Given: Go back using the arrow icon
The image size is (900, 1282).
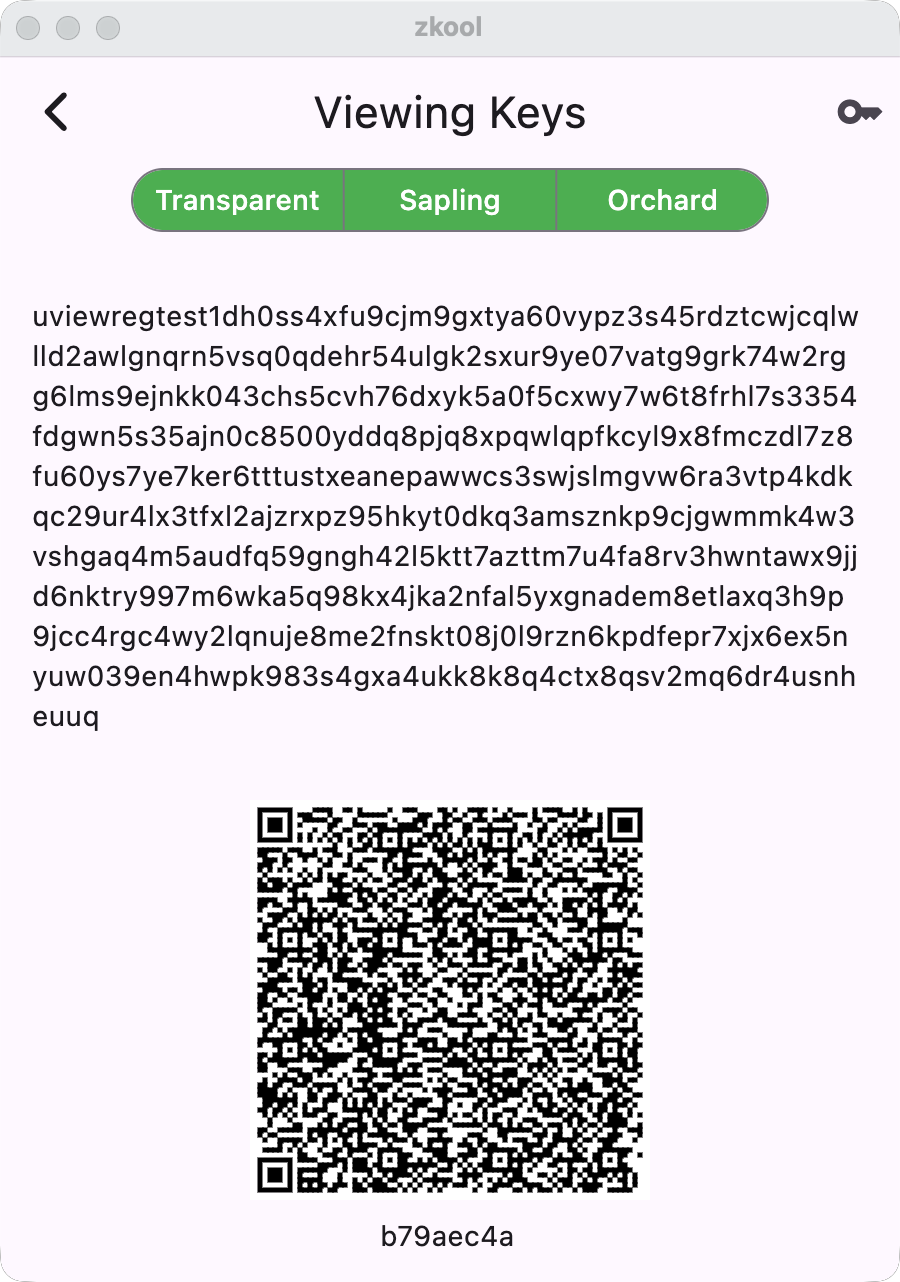Looking at the screenshot, I should click(x=57, y=112).
